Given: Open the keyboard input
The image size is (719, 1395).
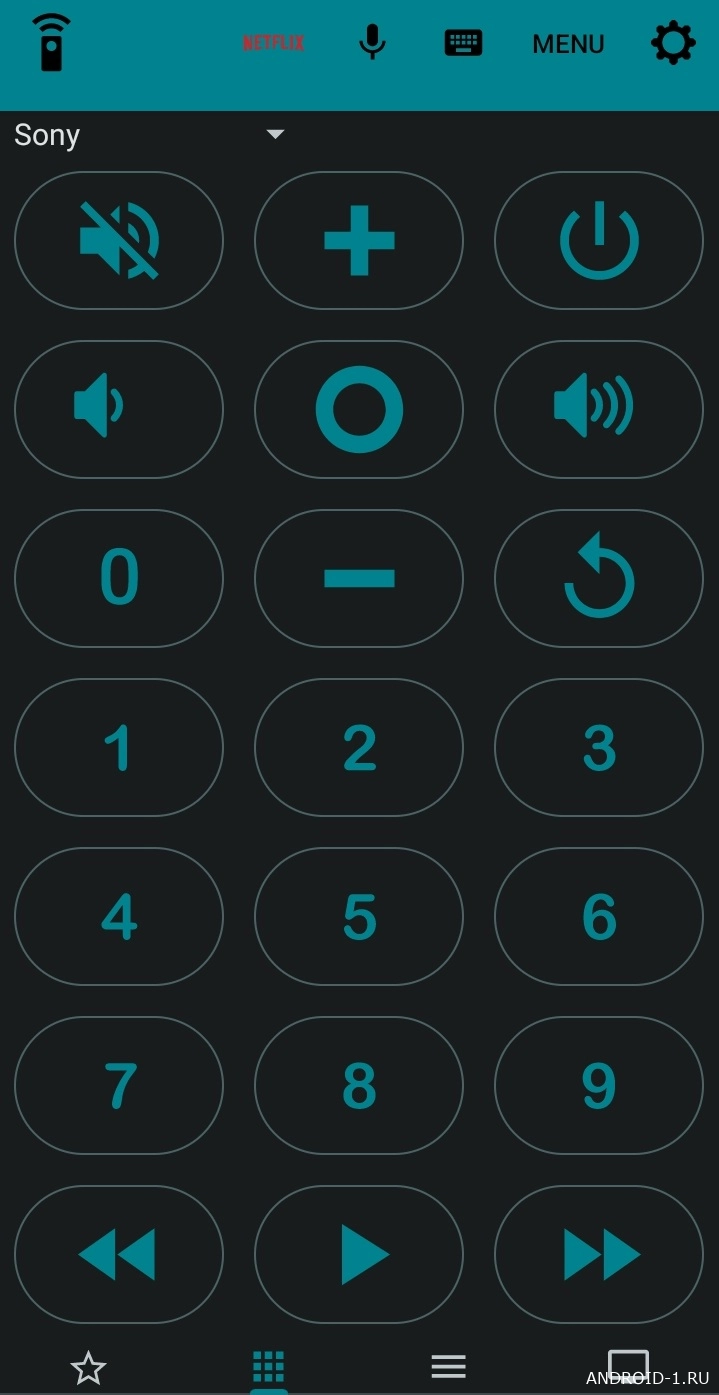Looking at the screenshot, I should [463, 43].
